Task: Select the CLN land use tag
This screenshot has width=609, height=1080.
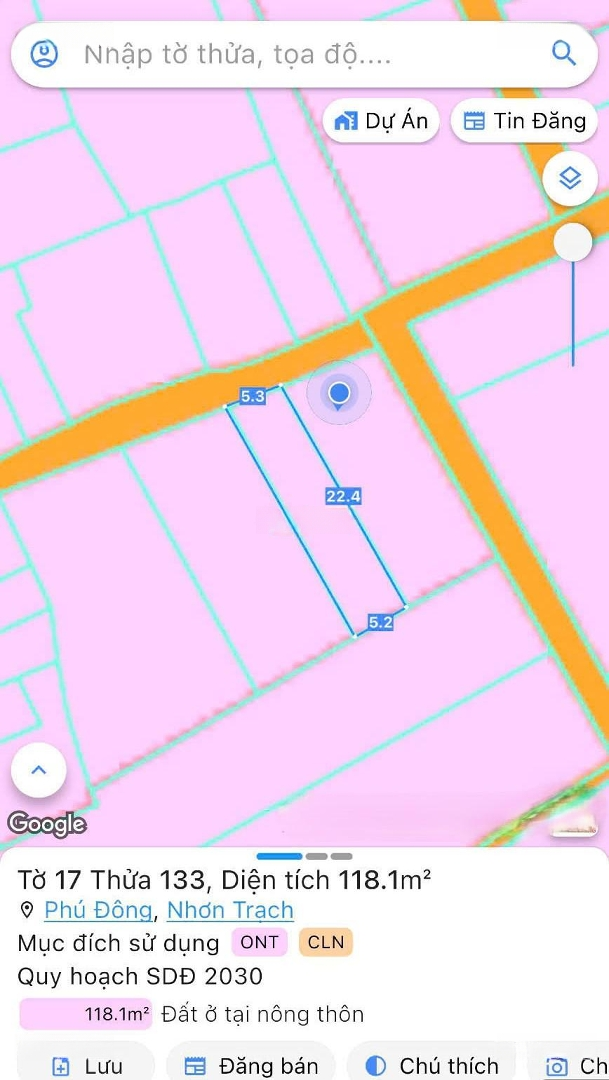Action: [x=325, y=942]
